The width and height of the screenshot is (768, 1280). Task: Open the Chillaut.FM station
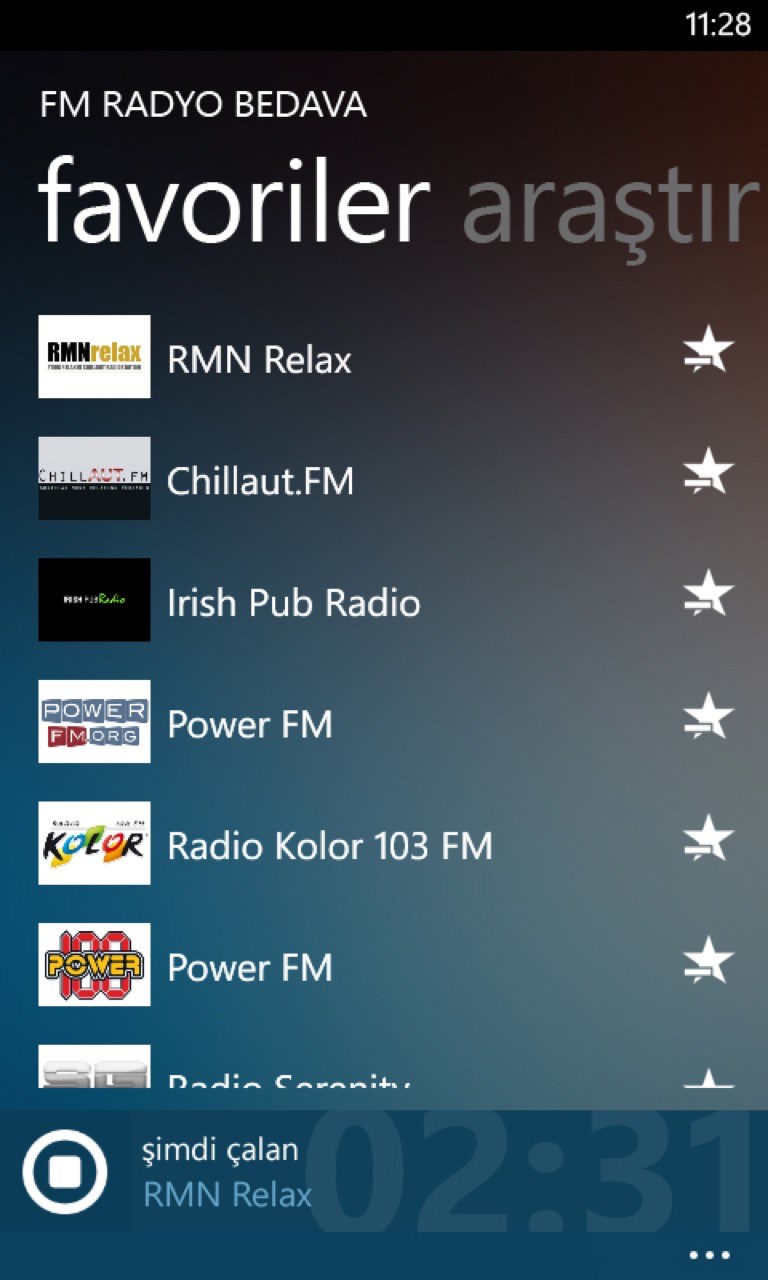pos(260,480)
